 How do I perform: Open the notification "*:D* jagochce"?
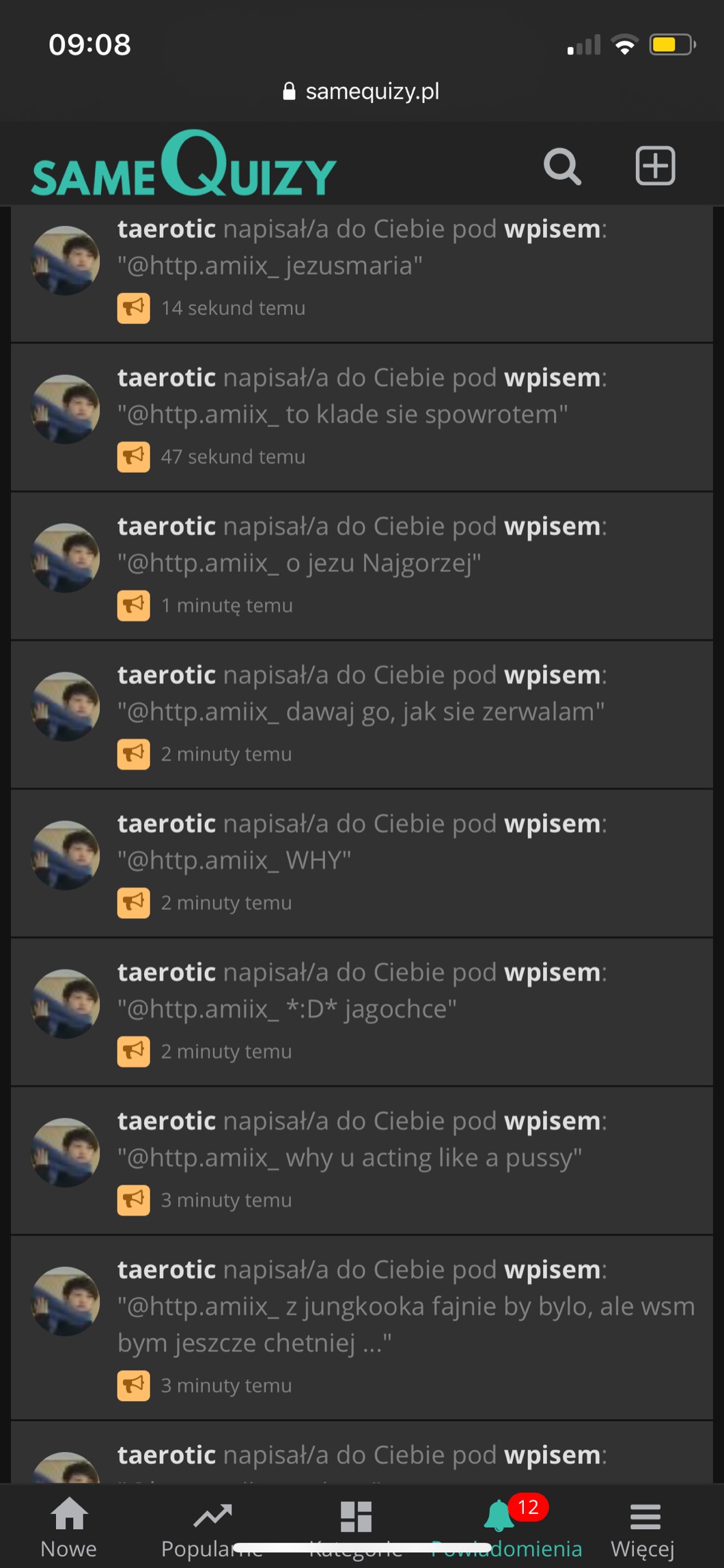(x=362, y=1010)
